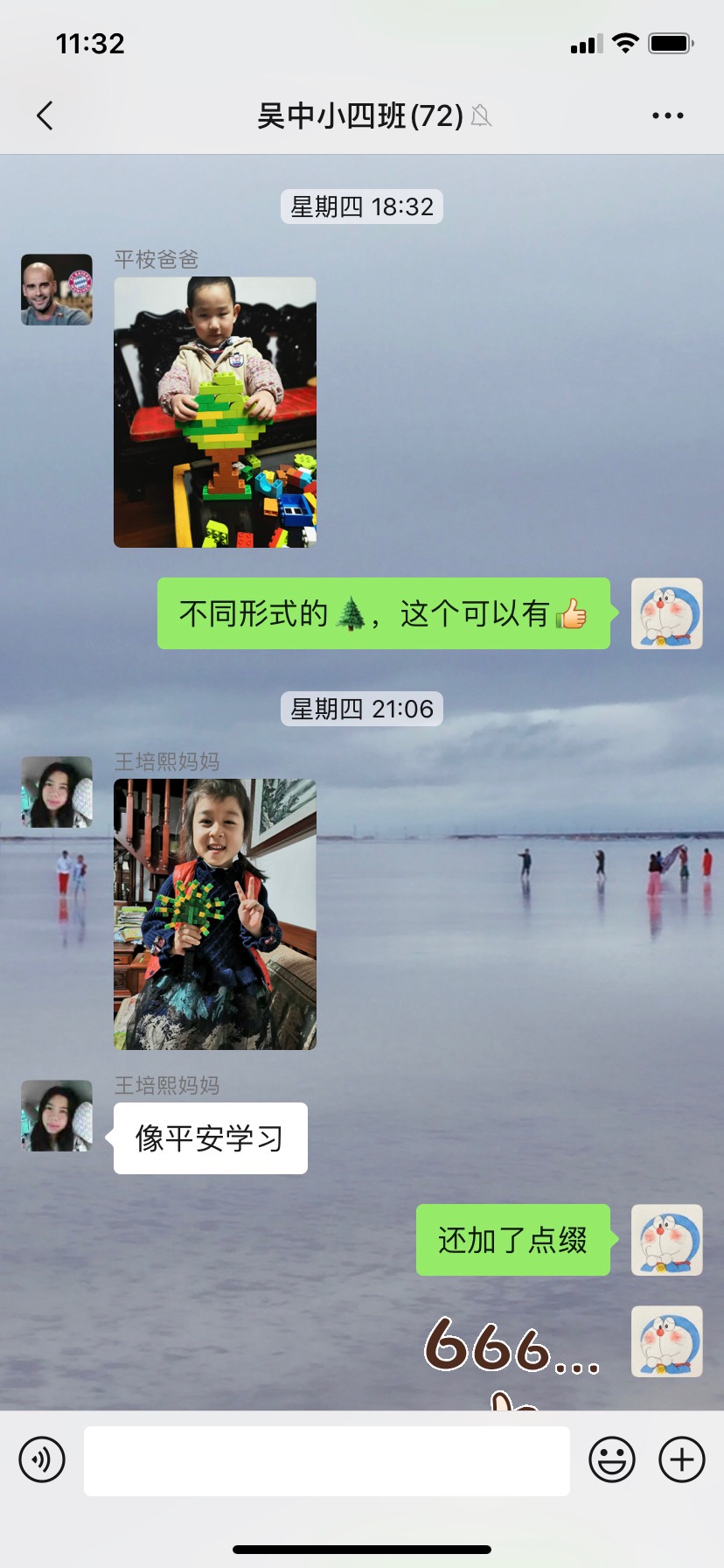724x1568 pixels.
Task: Tap the message text field
Action: tap(326, 1459)
